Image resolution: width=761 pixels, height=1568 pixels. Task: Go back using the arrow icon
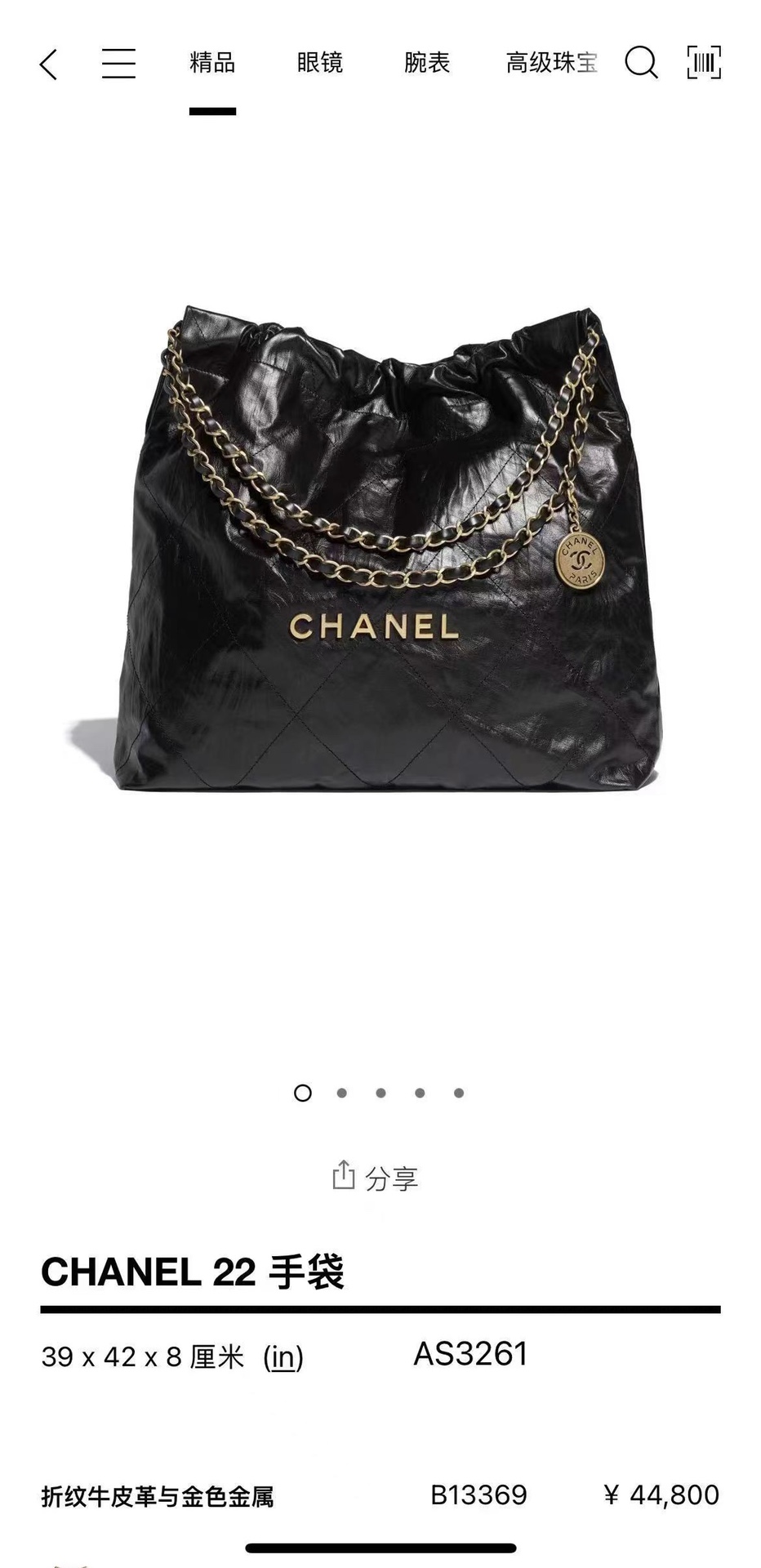(49, 64)
